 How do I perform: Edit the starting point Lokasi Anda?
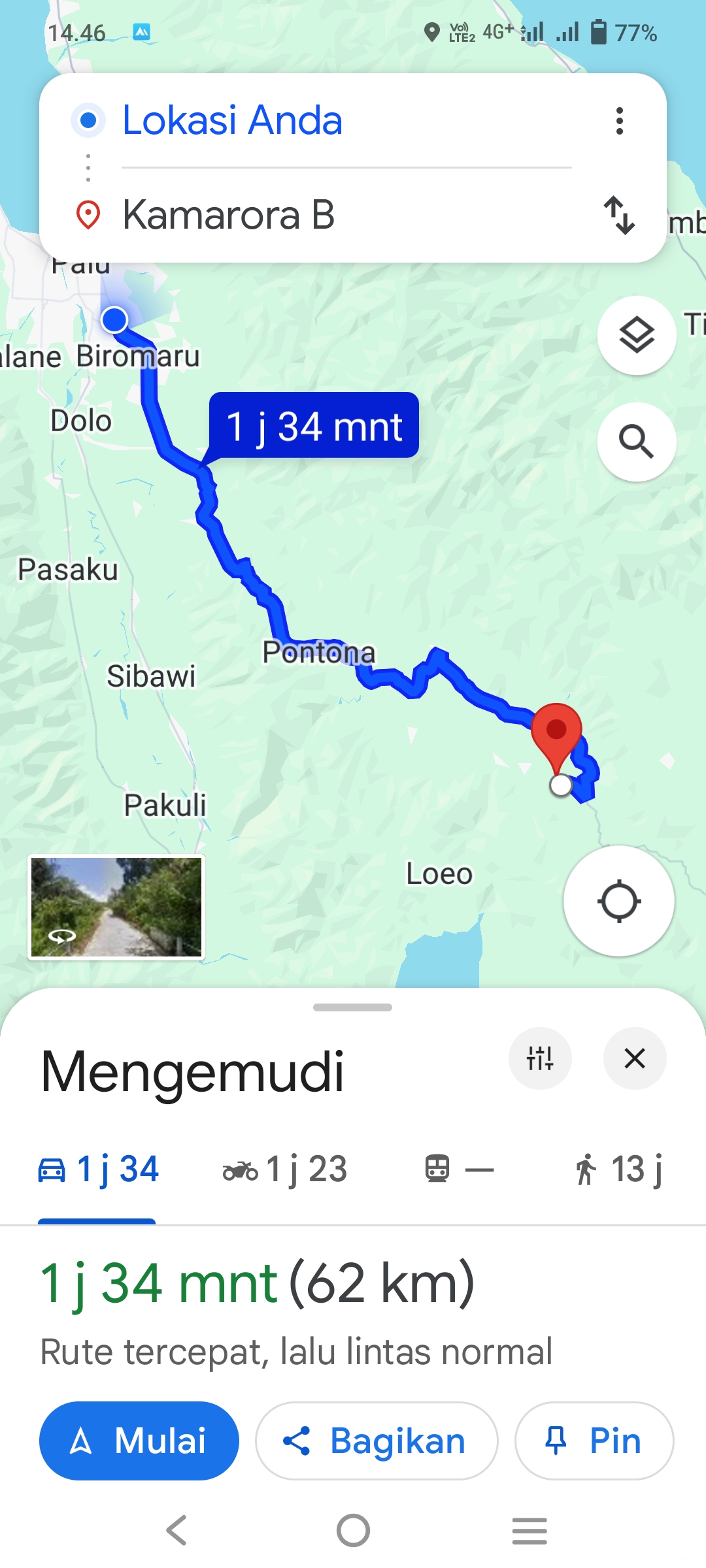(x=346, y=121)
